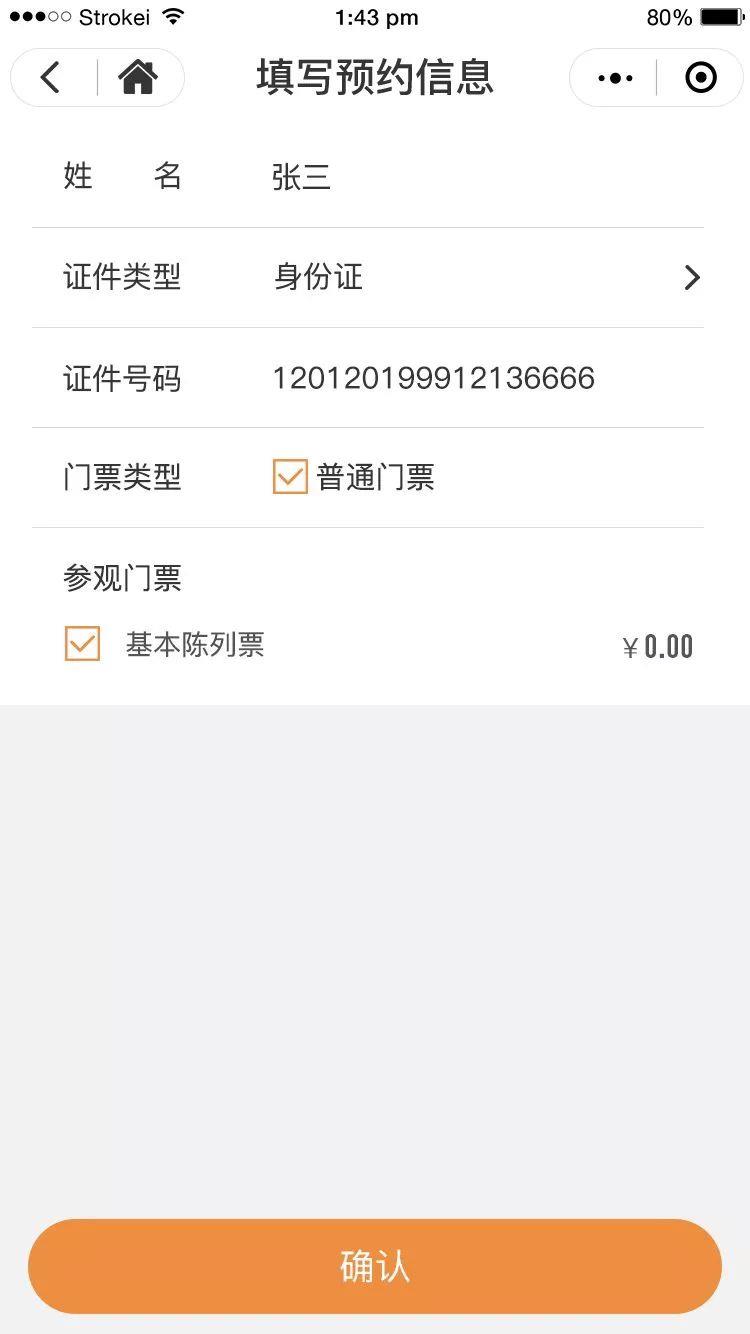Screen dimensions: 750x1334
Task: Toggle the 基本陈列票 checkbox
Action: (82, 644)
